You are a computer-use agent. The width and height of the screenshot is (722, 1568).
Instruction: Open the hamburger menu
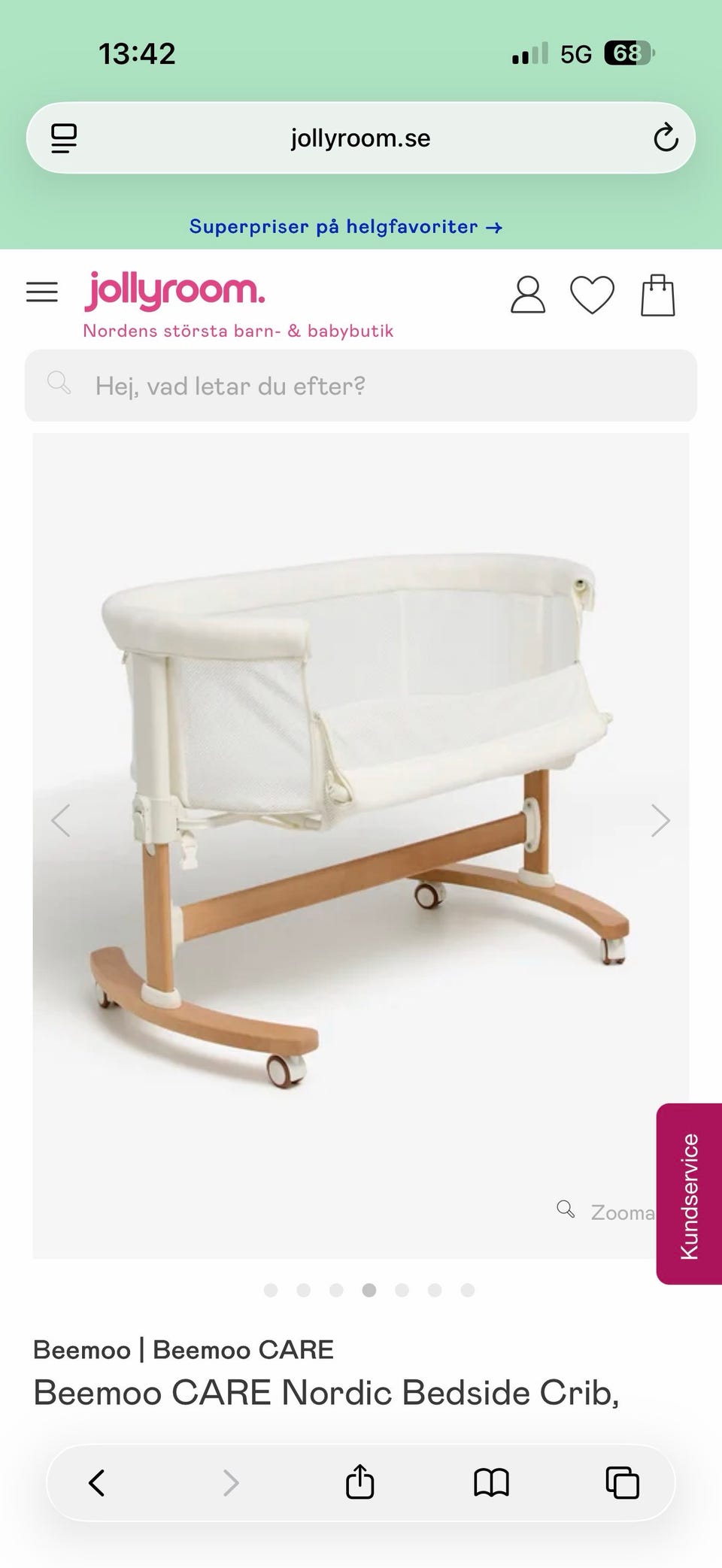pyautogui.click(x=42, y=292)
